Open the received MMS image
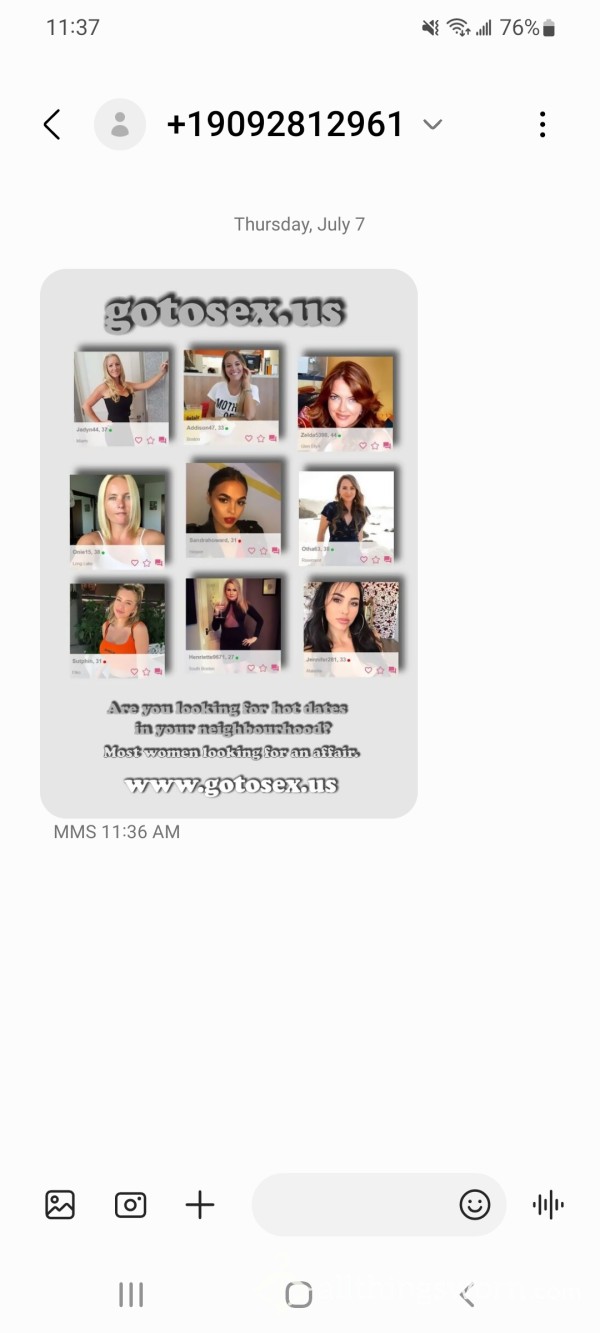The height and width of the screenshot is (1333, 600). coord(229,543)
